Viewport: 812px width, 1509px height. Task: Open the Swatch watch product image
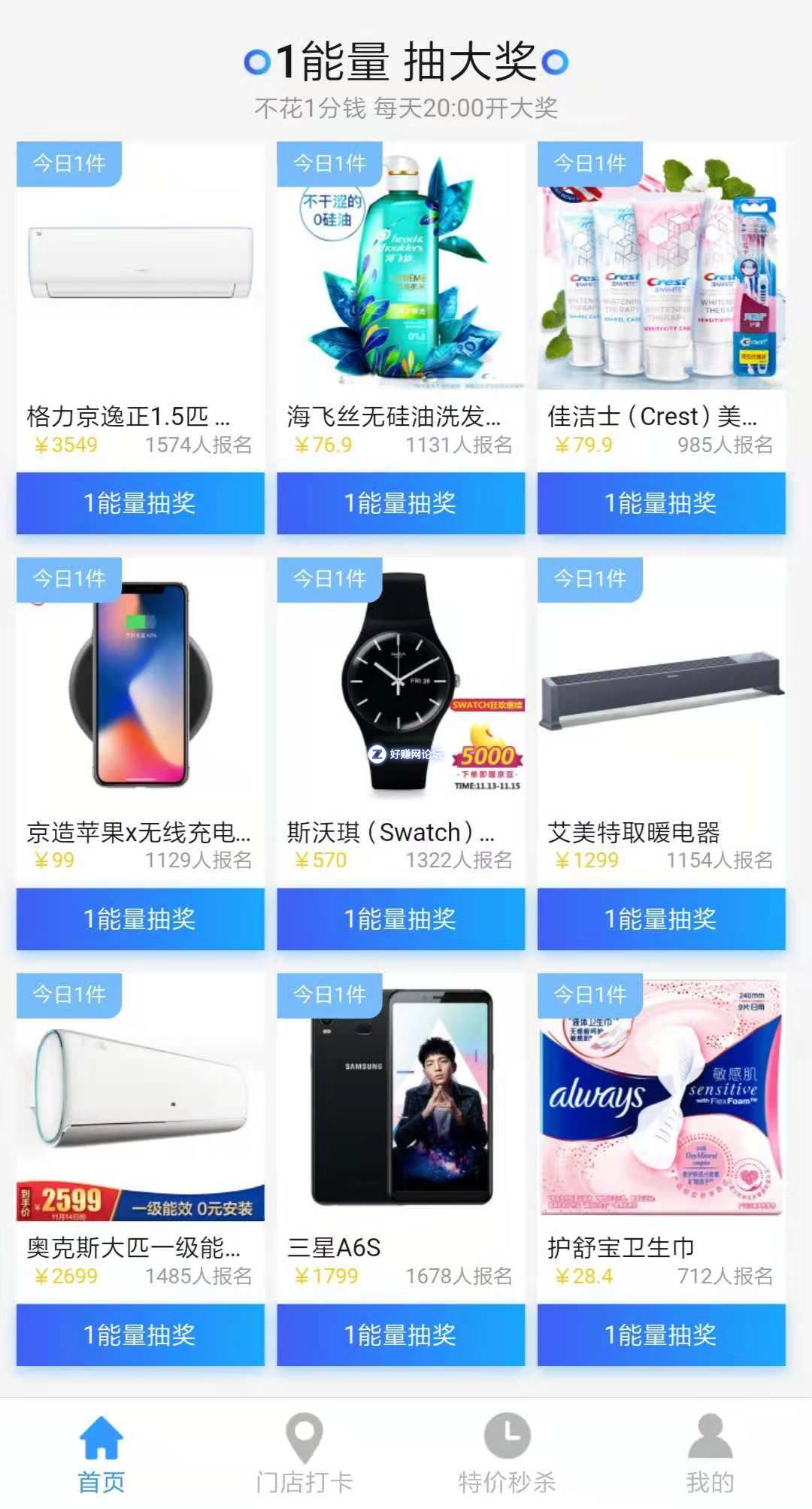point(401,685)
